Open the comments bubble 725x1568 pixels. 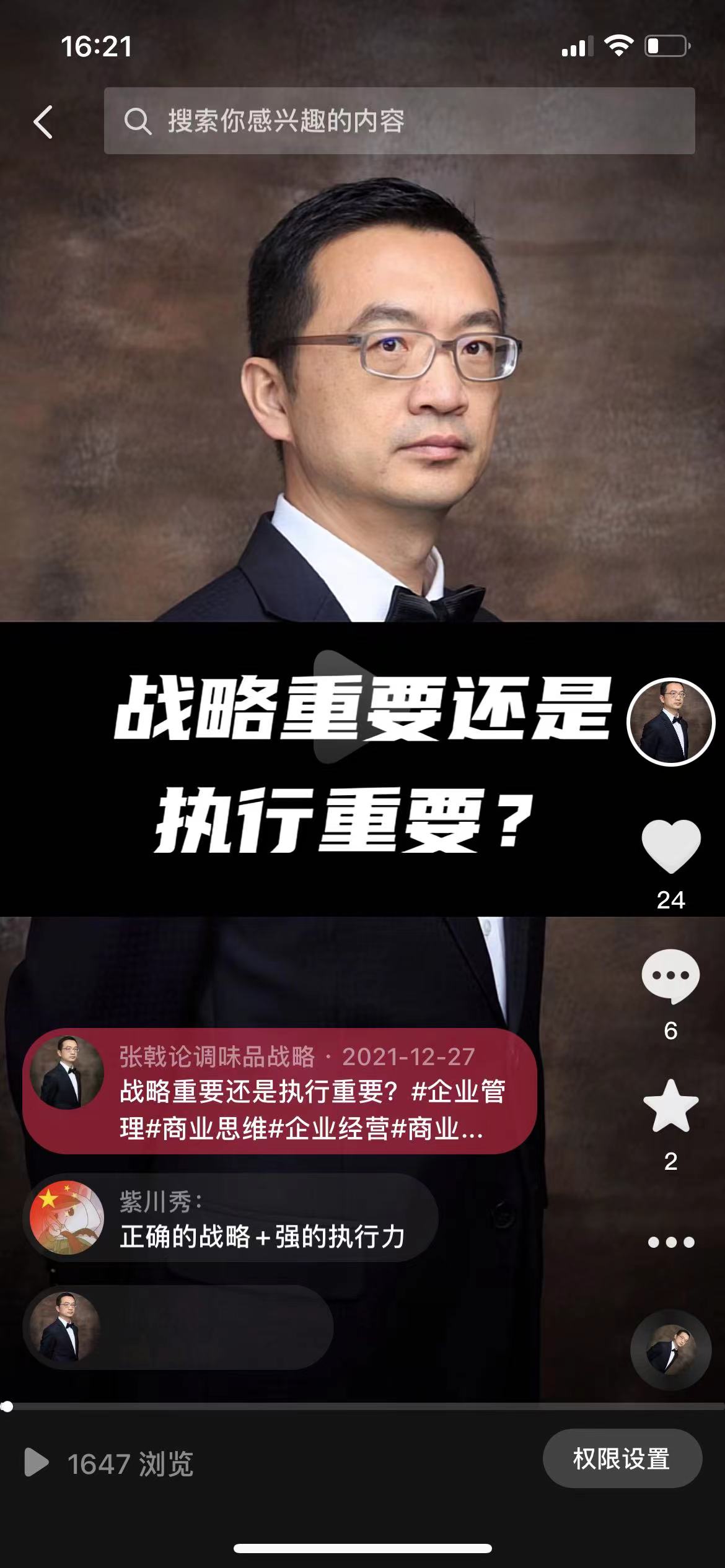coord(670,976)
